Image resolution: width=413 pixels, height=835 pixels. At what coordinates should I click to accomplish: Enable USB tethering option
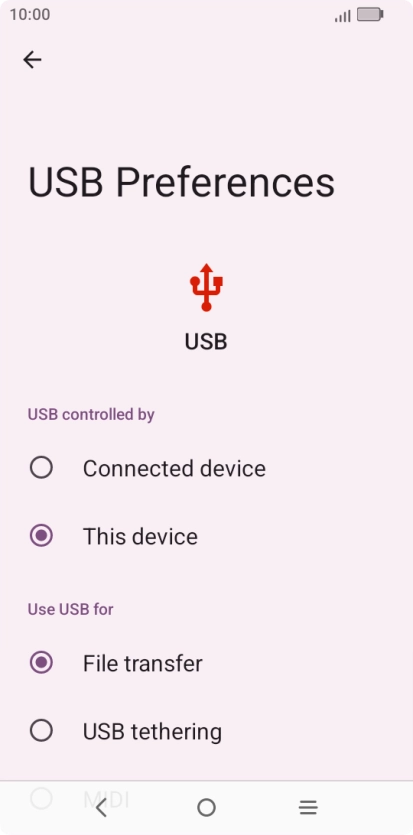tap(206, 731)
